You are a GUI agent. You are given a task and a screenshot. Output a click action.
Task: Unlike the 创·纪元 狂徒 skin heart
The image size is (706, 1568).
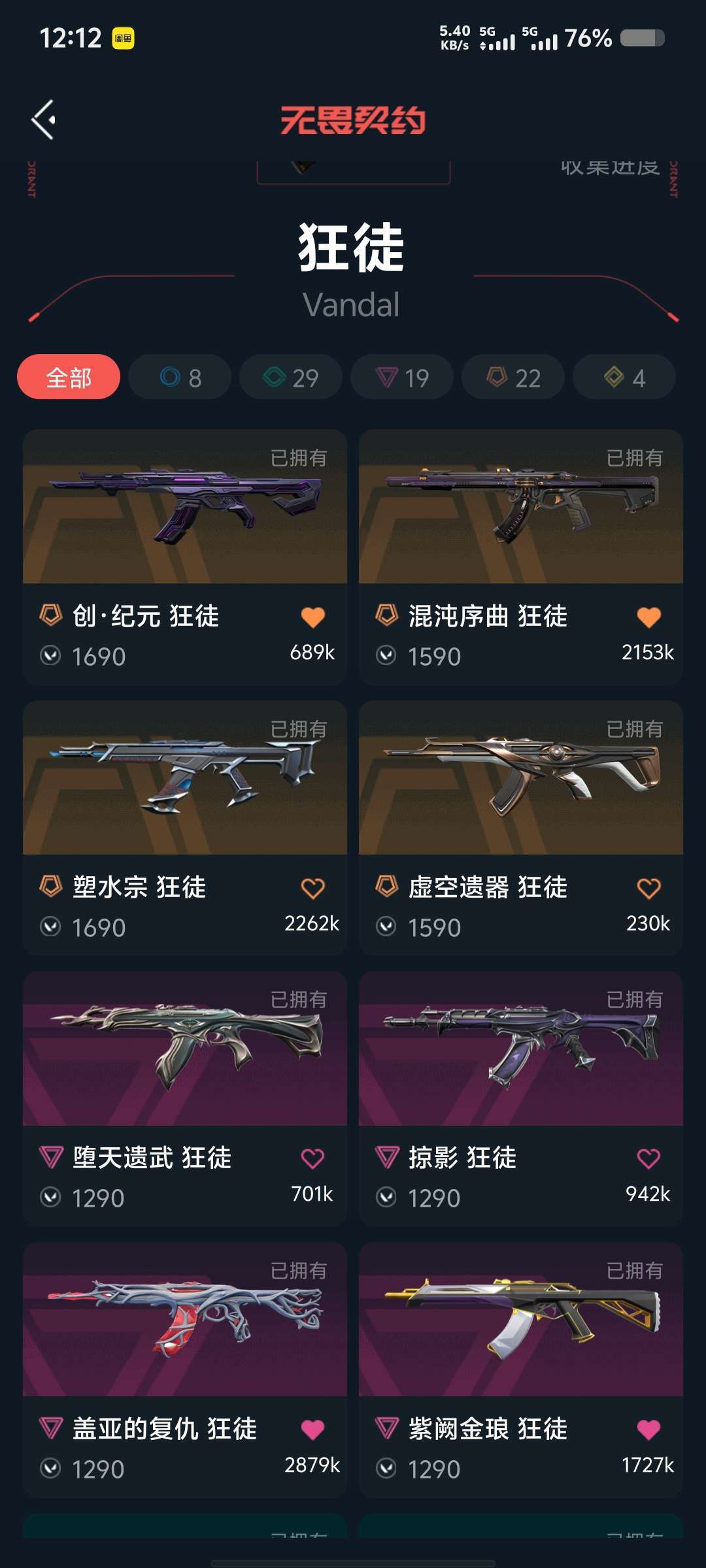click(313, 617)
